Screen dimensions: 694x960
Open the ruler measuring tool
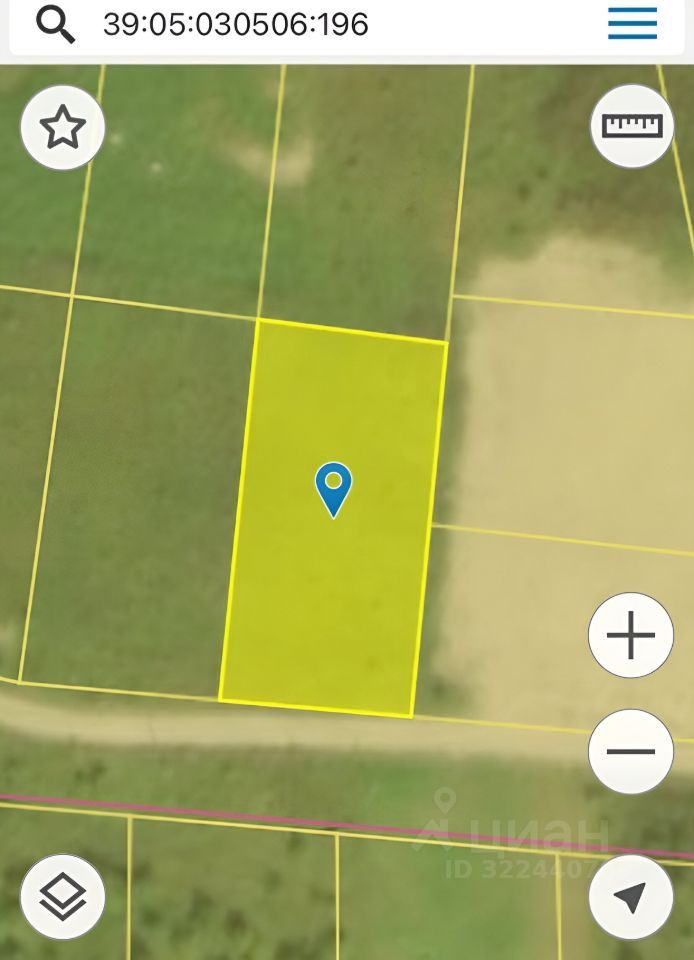pos(632,126)
